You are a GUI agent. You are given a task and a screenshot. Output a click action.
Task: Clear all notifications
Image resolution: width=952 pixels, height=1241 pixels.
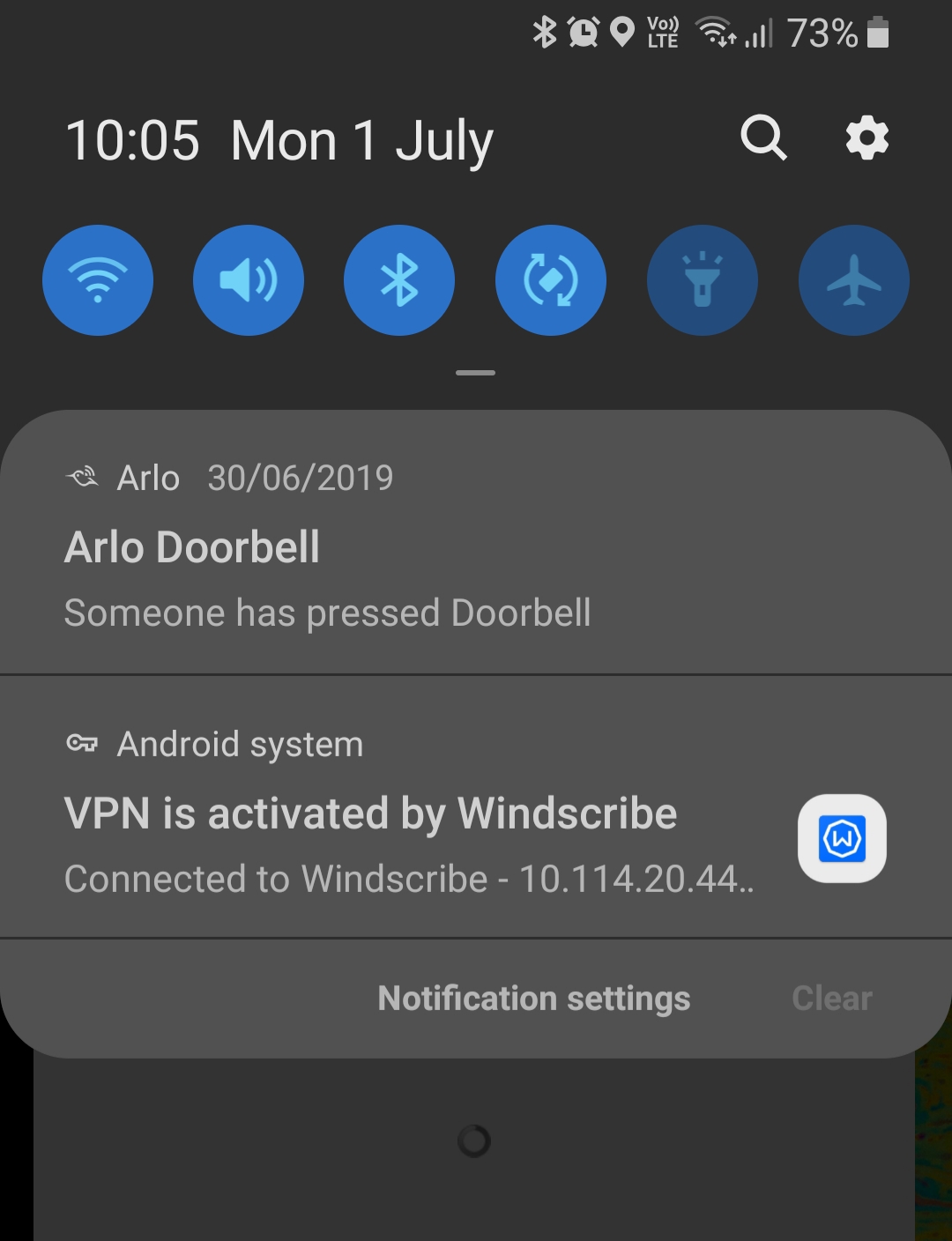coord(831,999)
